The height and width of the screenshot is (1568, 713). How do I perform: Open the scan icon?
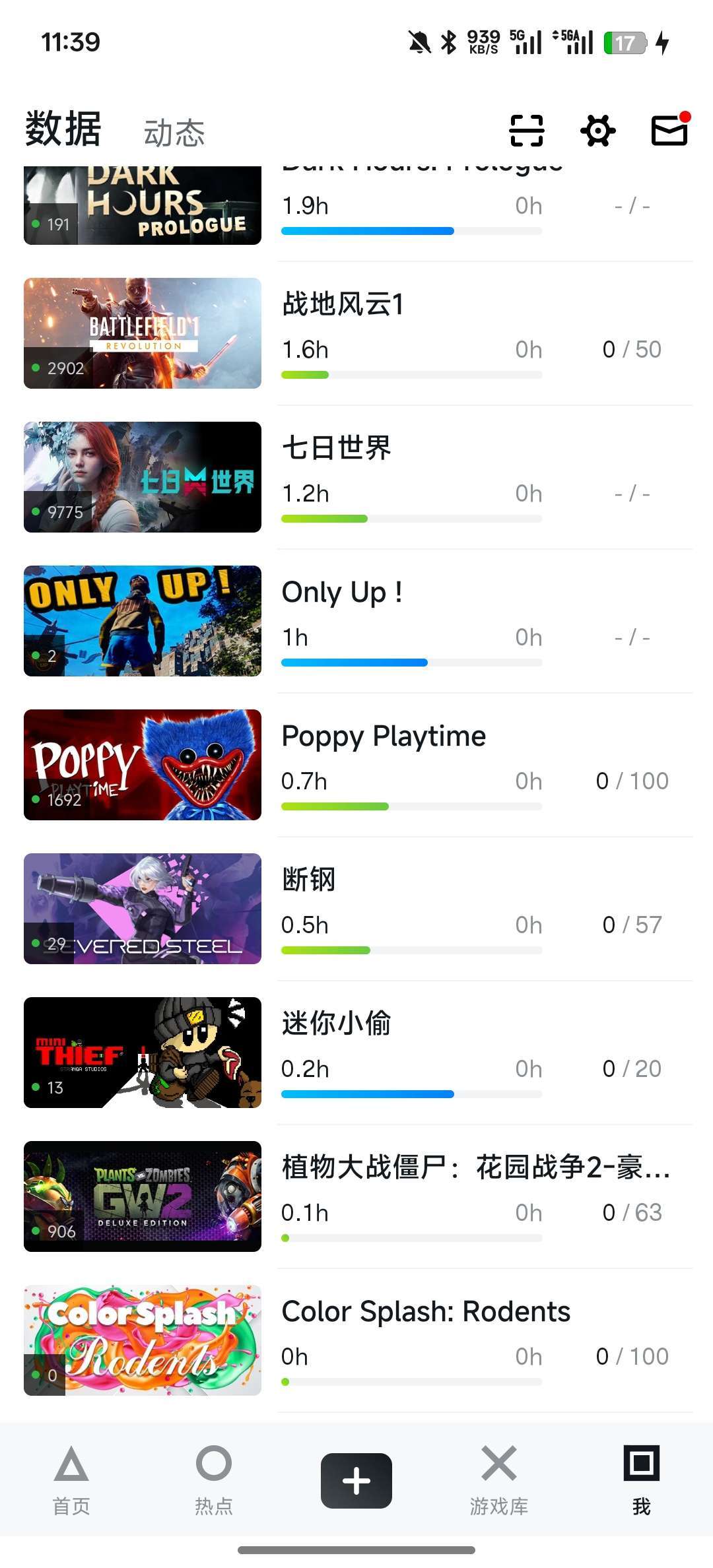527,130
